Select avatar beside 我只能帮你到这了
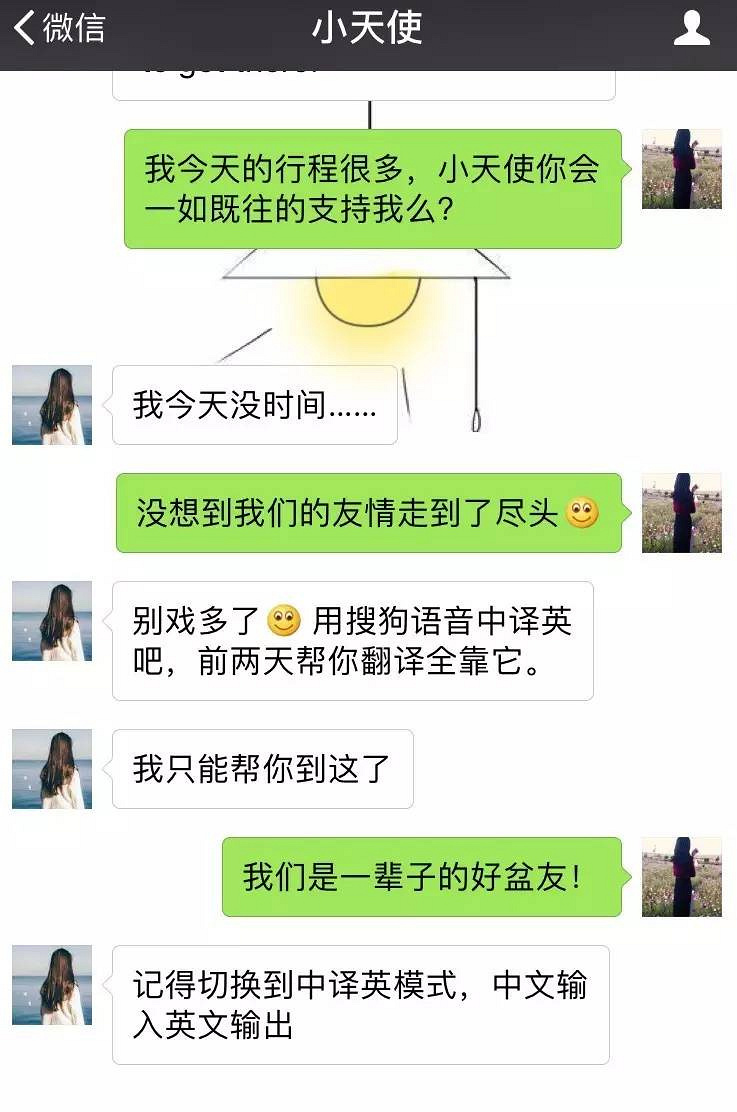 pos(51,769)
